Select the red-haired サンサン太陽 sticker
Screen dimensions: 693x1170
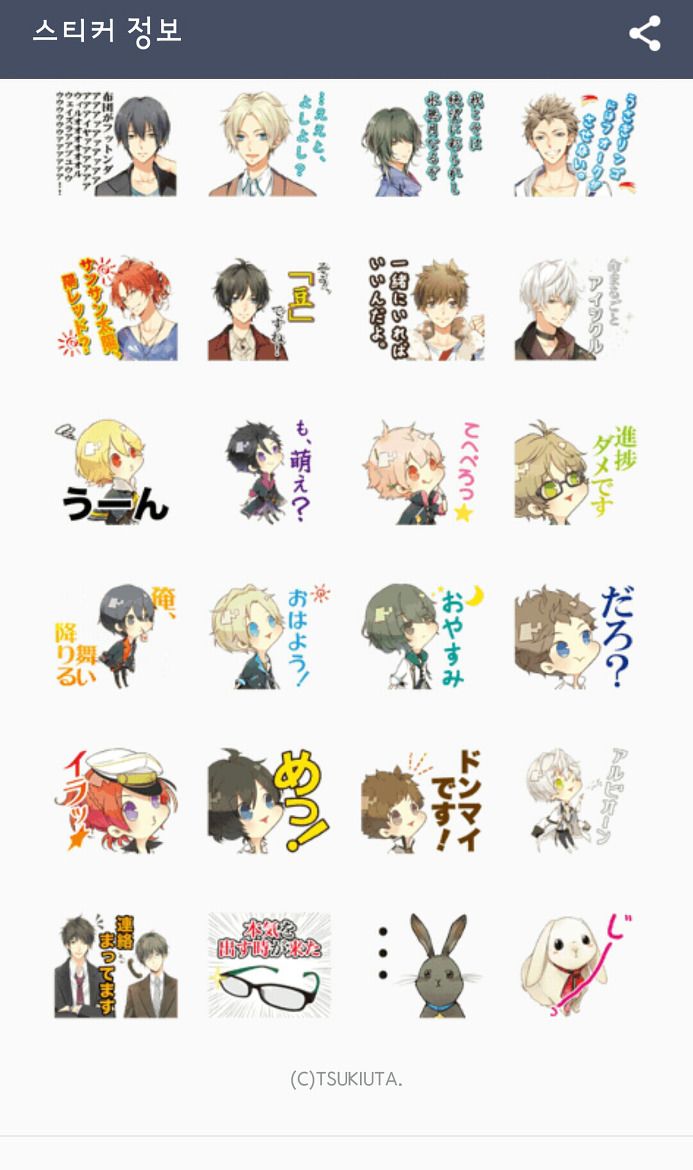pyautogui.click(x=116, y=307)
